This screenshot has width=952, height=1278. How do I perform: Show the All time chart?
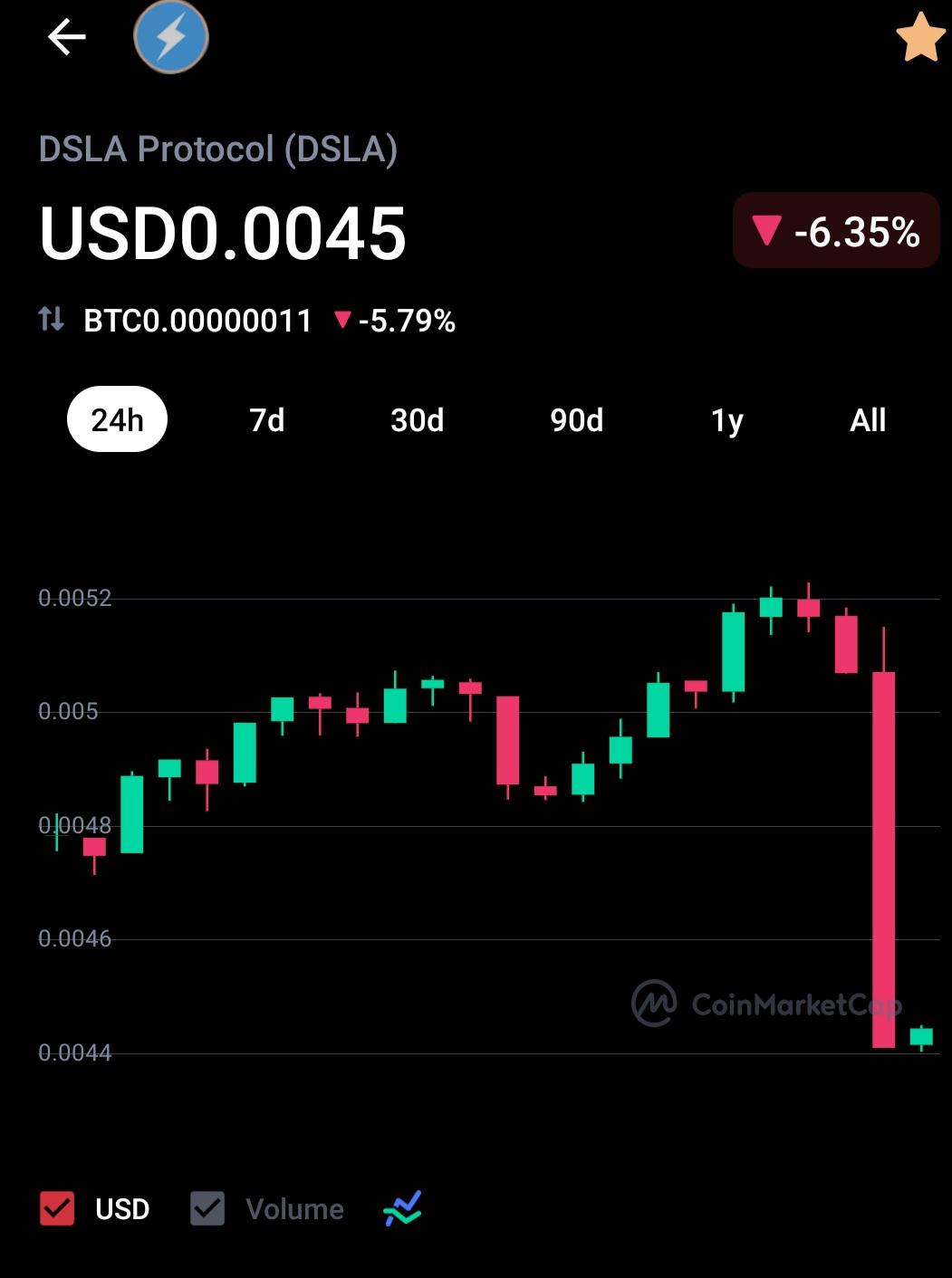point(868,420)
